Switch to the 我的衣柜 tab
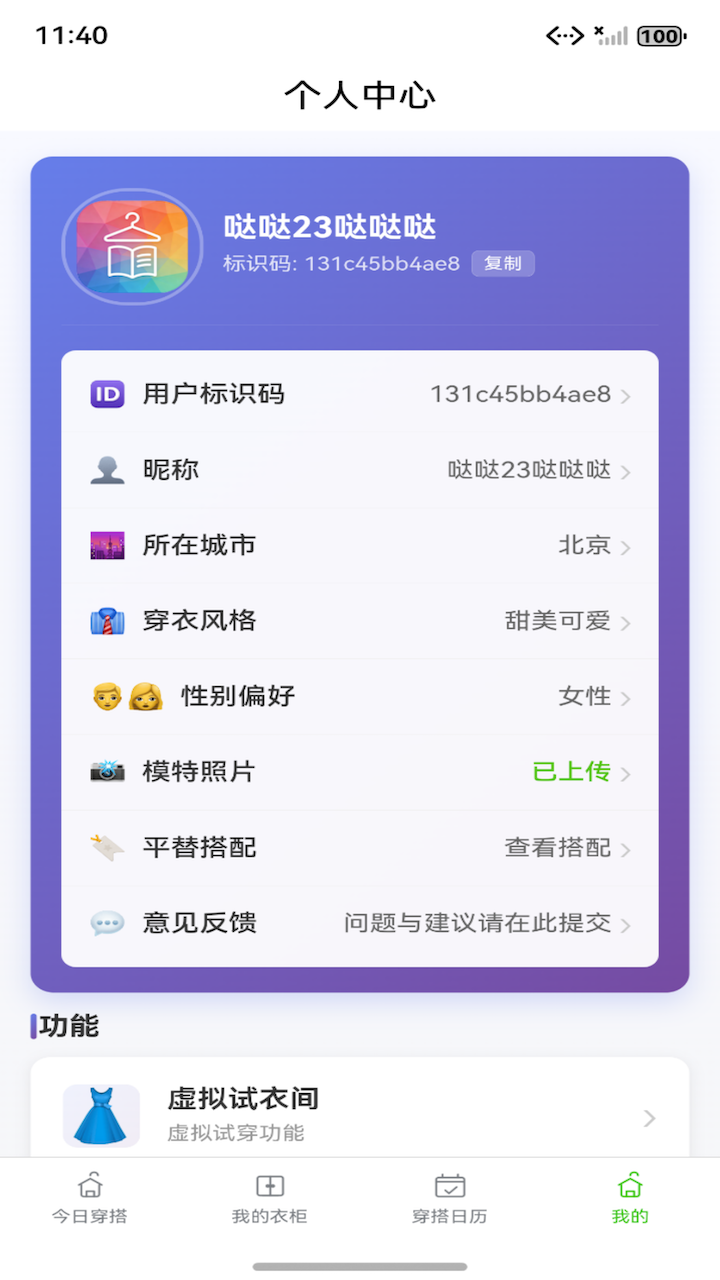The image size is (720, 1280). (268, 1196)
